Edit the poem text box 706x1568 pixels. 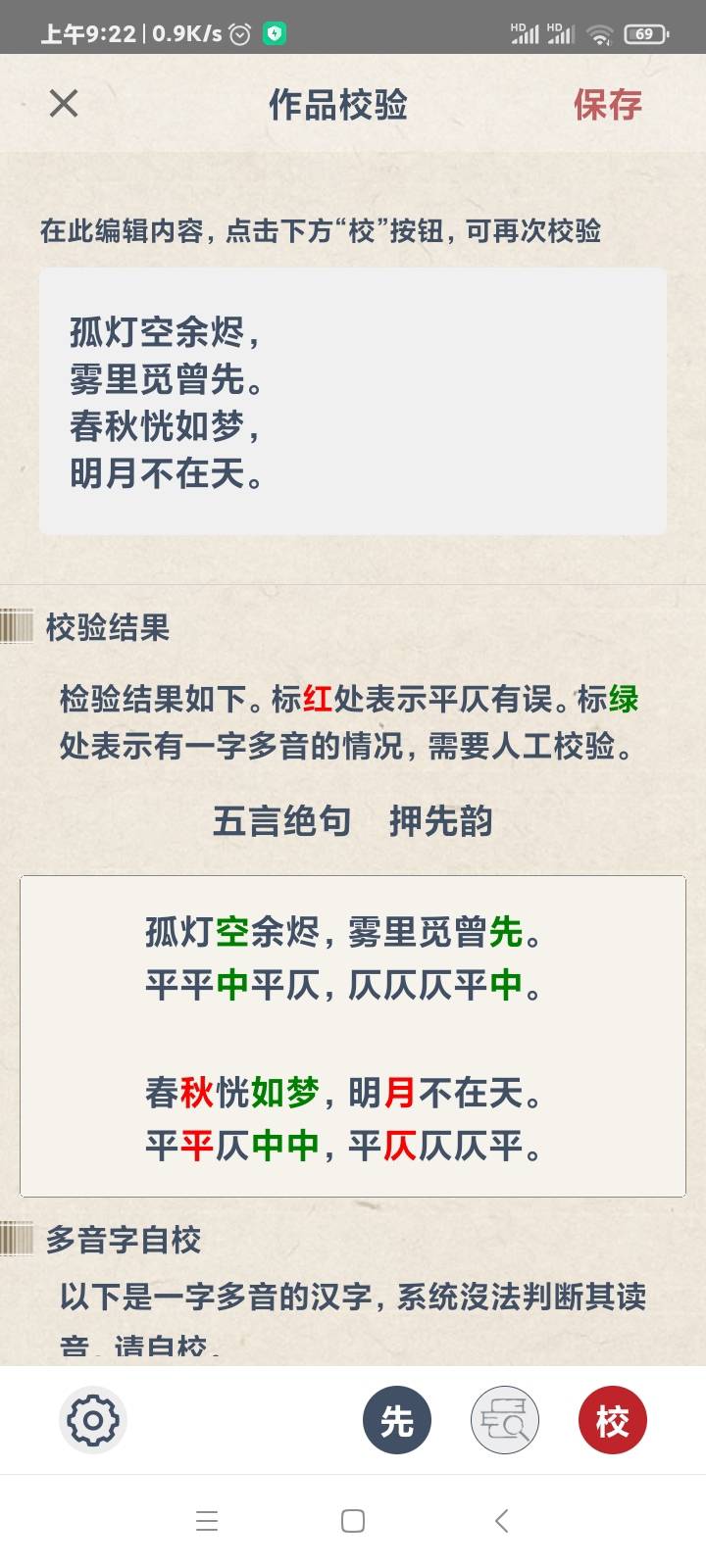(353, 402)
